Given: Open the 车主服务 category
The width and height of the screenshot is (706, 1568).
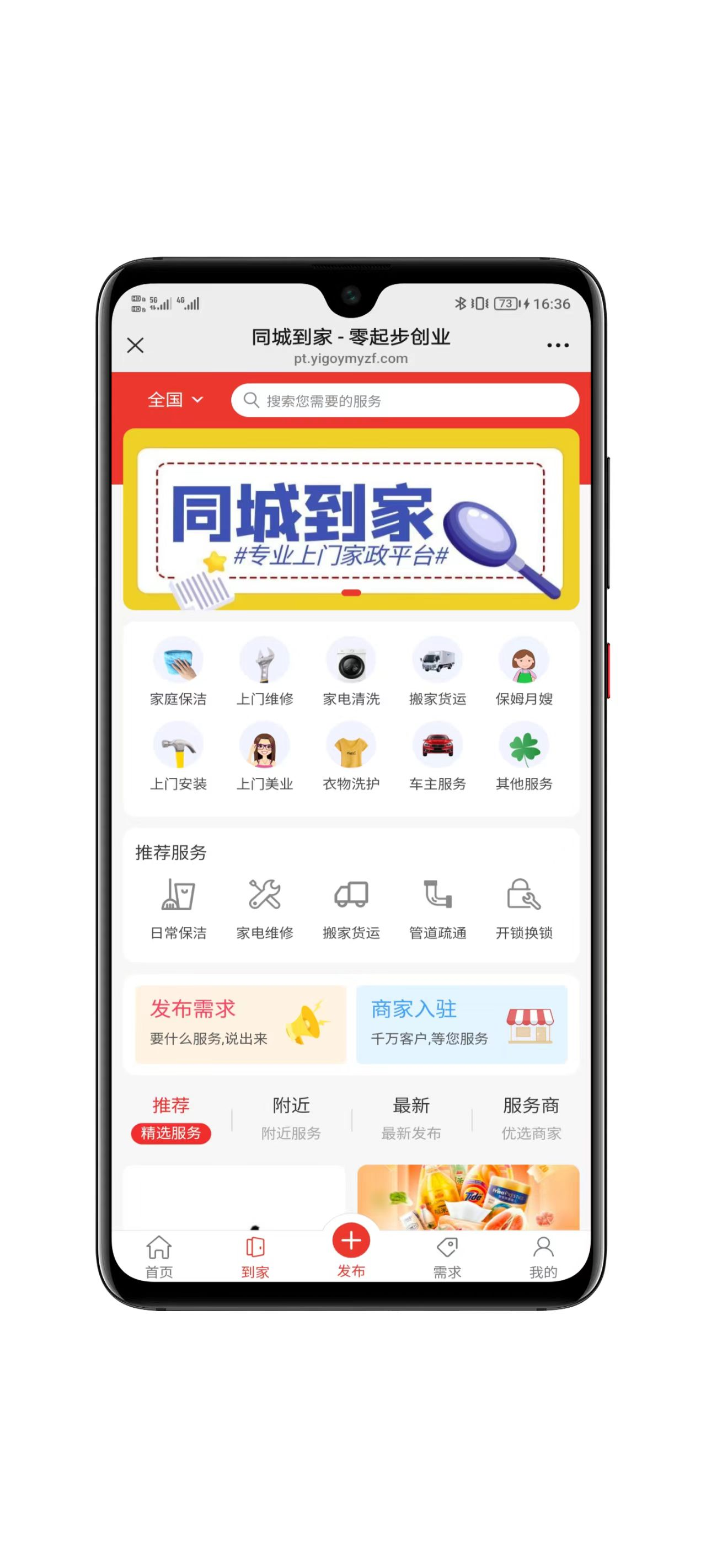Looking at the screenshot, I should (437, 756).
